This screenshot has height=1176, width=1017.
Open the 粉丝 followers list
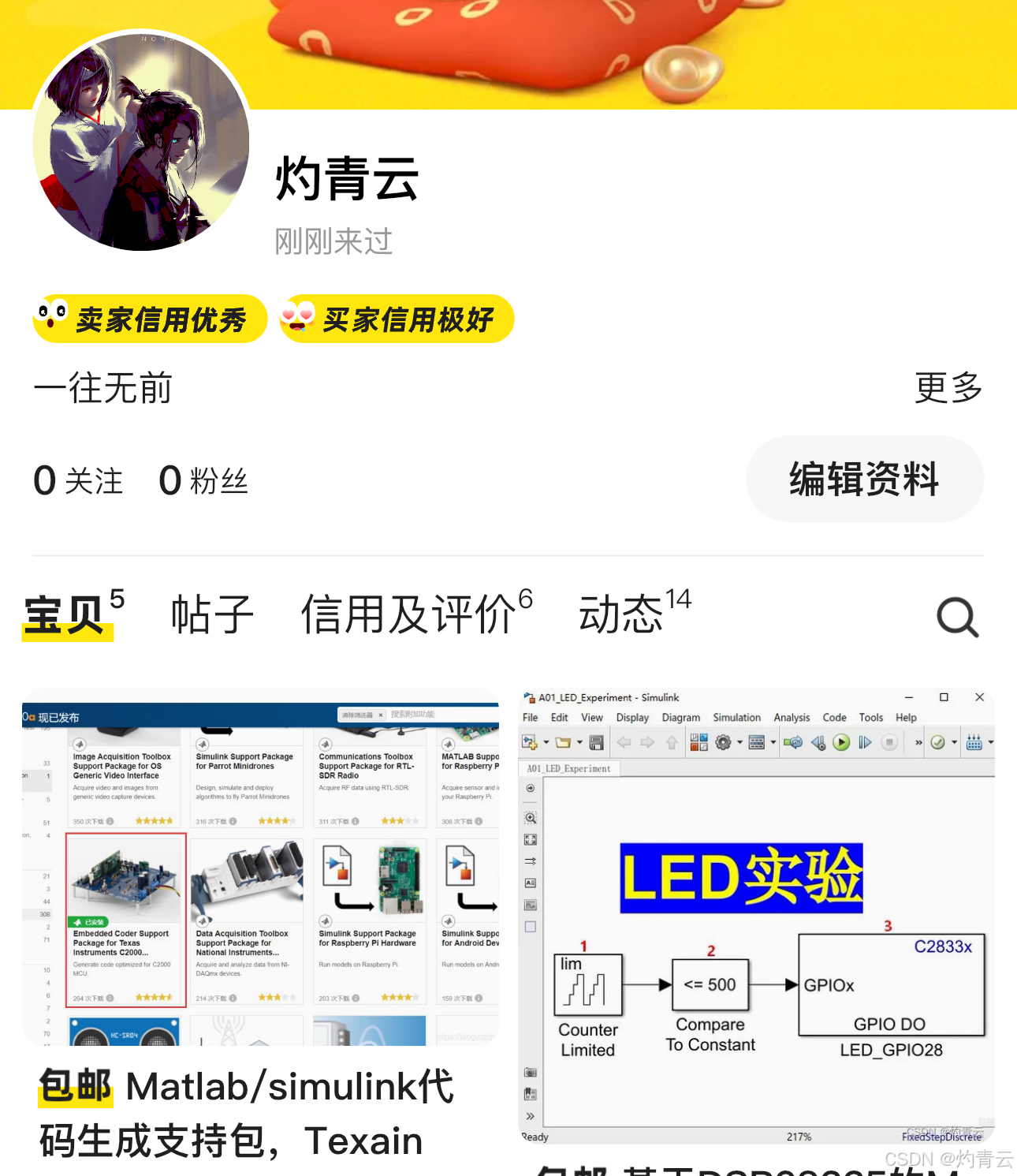(x=203, y=480)
